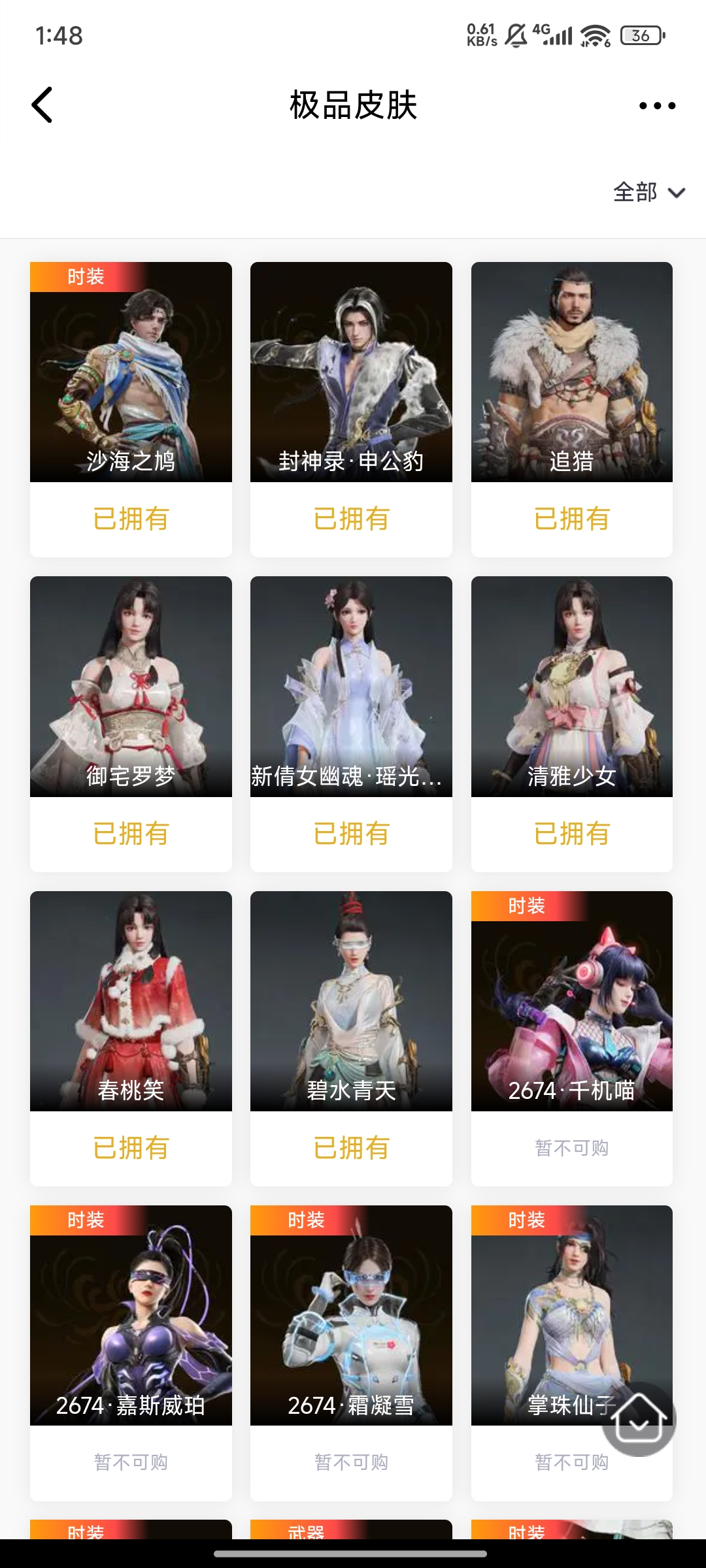
Task: Open the three-dot overflow menu
Action: [657, 105]
